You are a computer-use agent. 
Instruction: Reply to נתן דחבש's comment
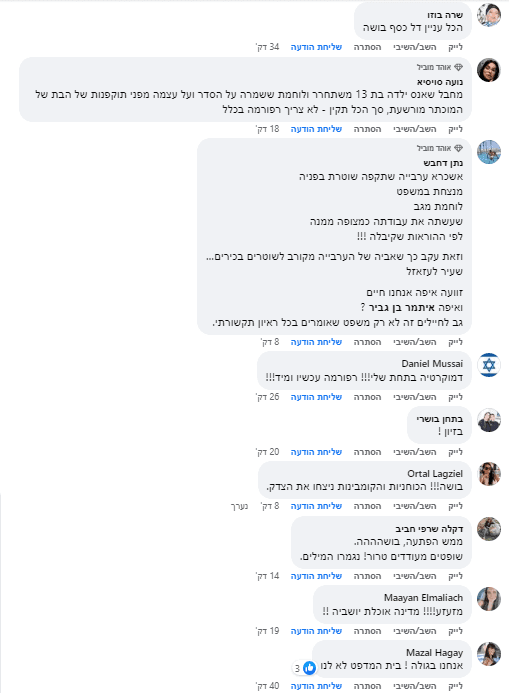pos(414,342)
